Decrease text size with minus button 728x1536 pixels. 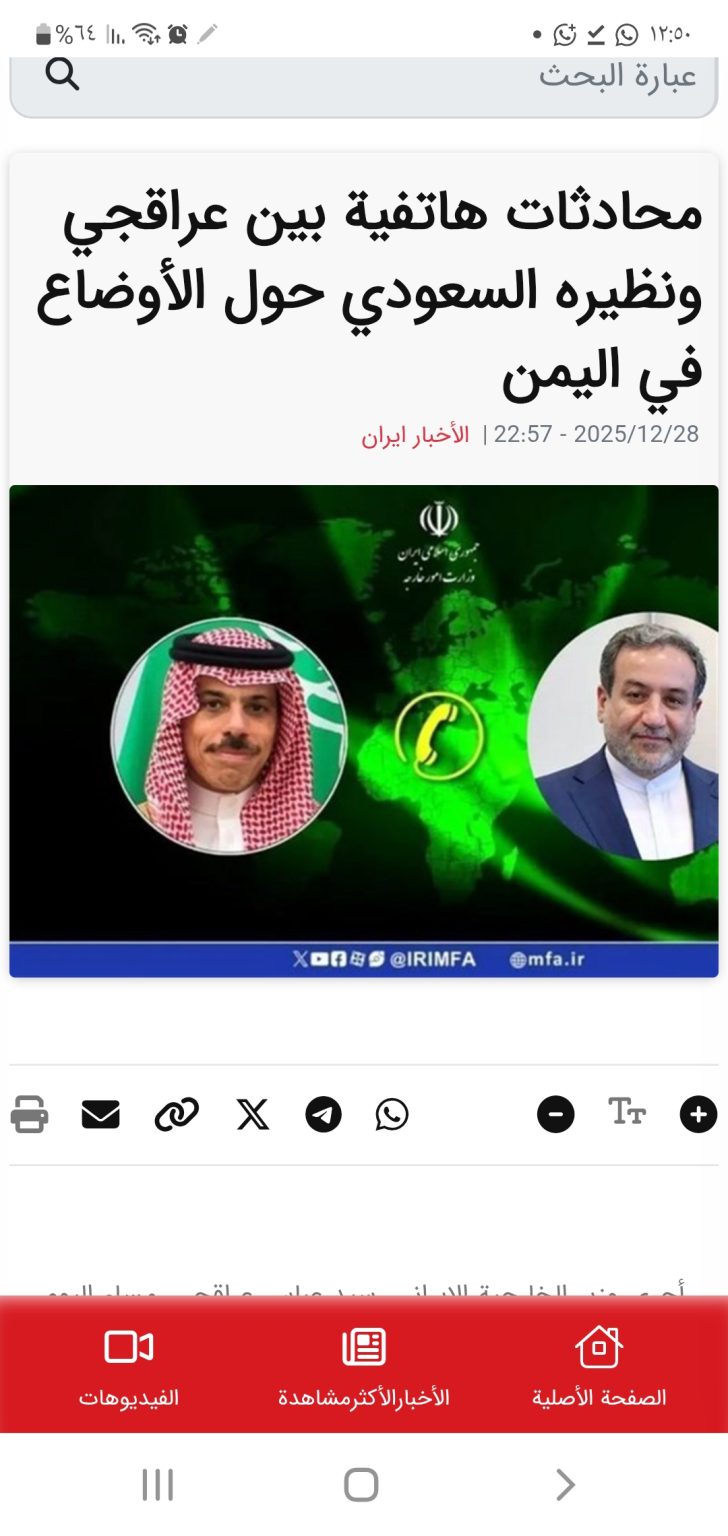(556, 1114)
